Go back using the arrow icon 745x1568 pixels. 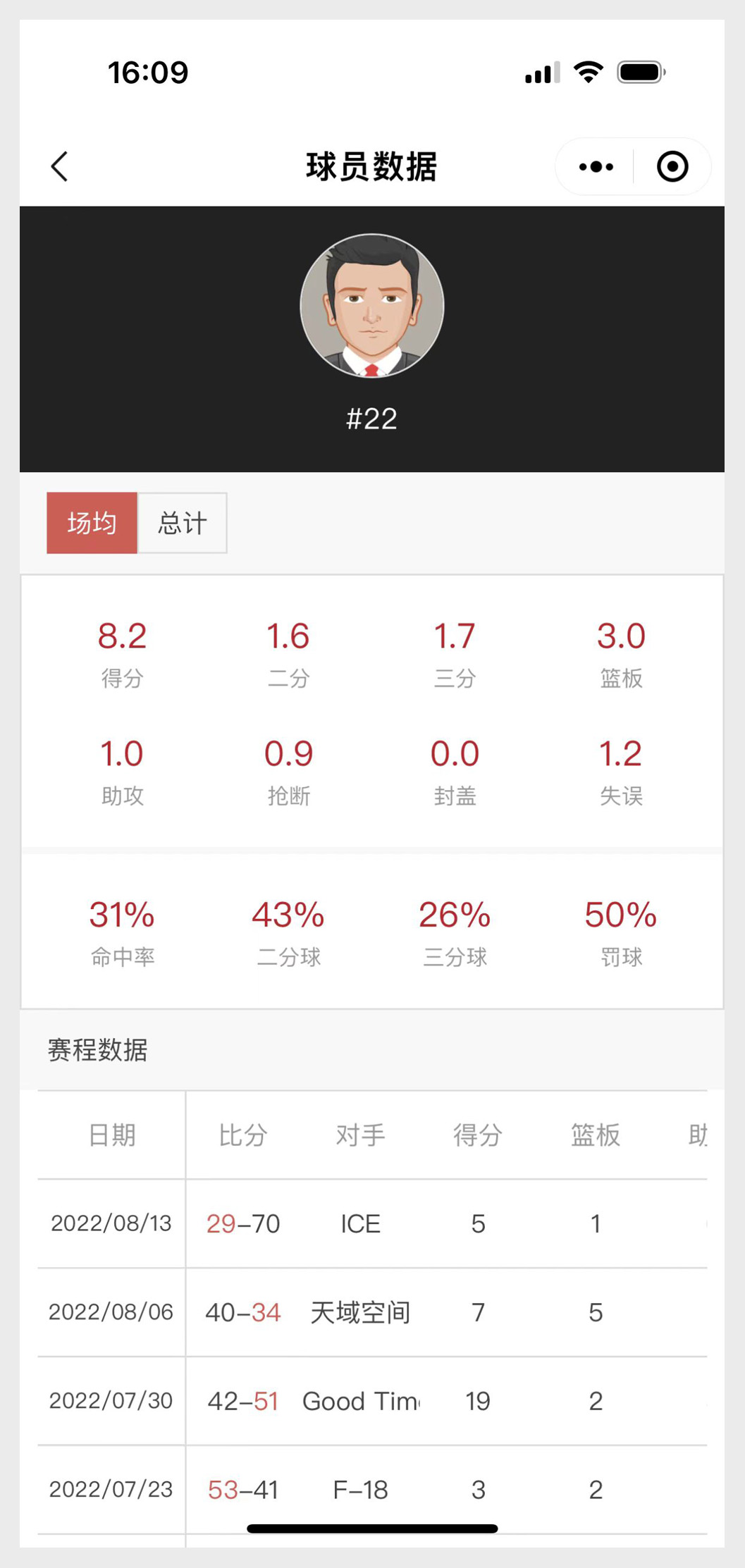pyautogui.click(x=60, y=167)
